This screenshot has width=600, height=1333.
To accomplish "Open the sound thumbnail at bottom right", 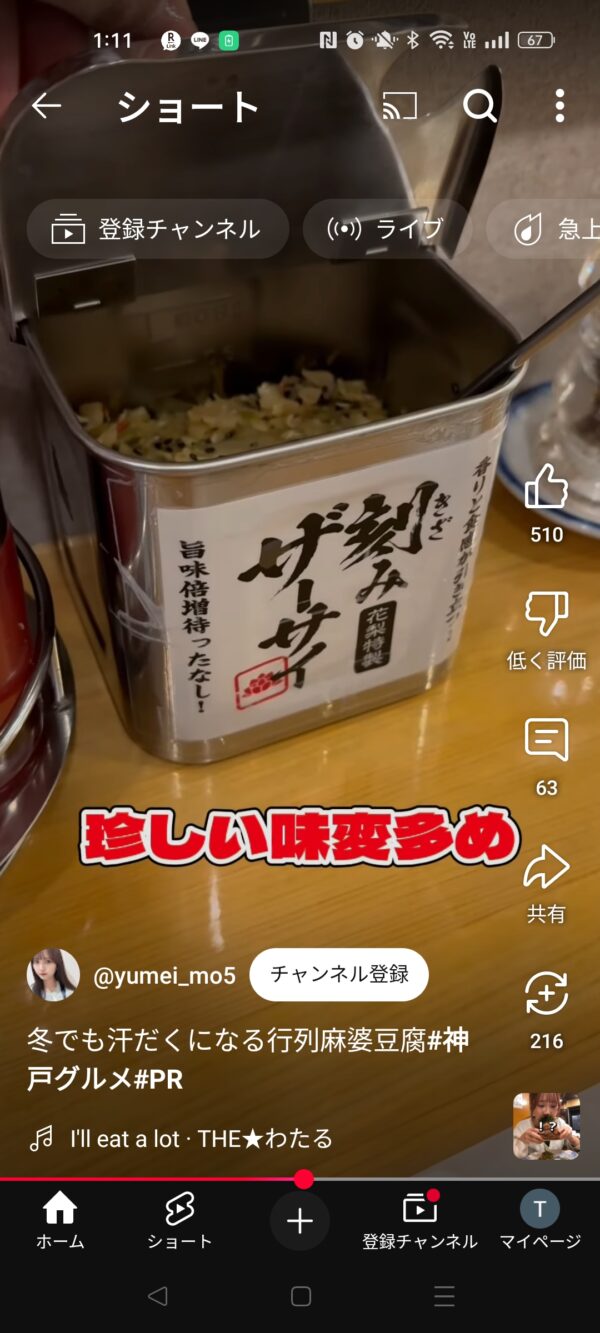I will [546, 1126].
